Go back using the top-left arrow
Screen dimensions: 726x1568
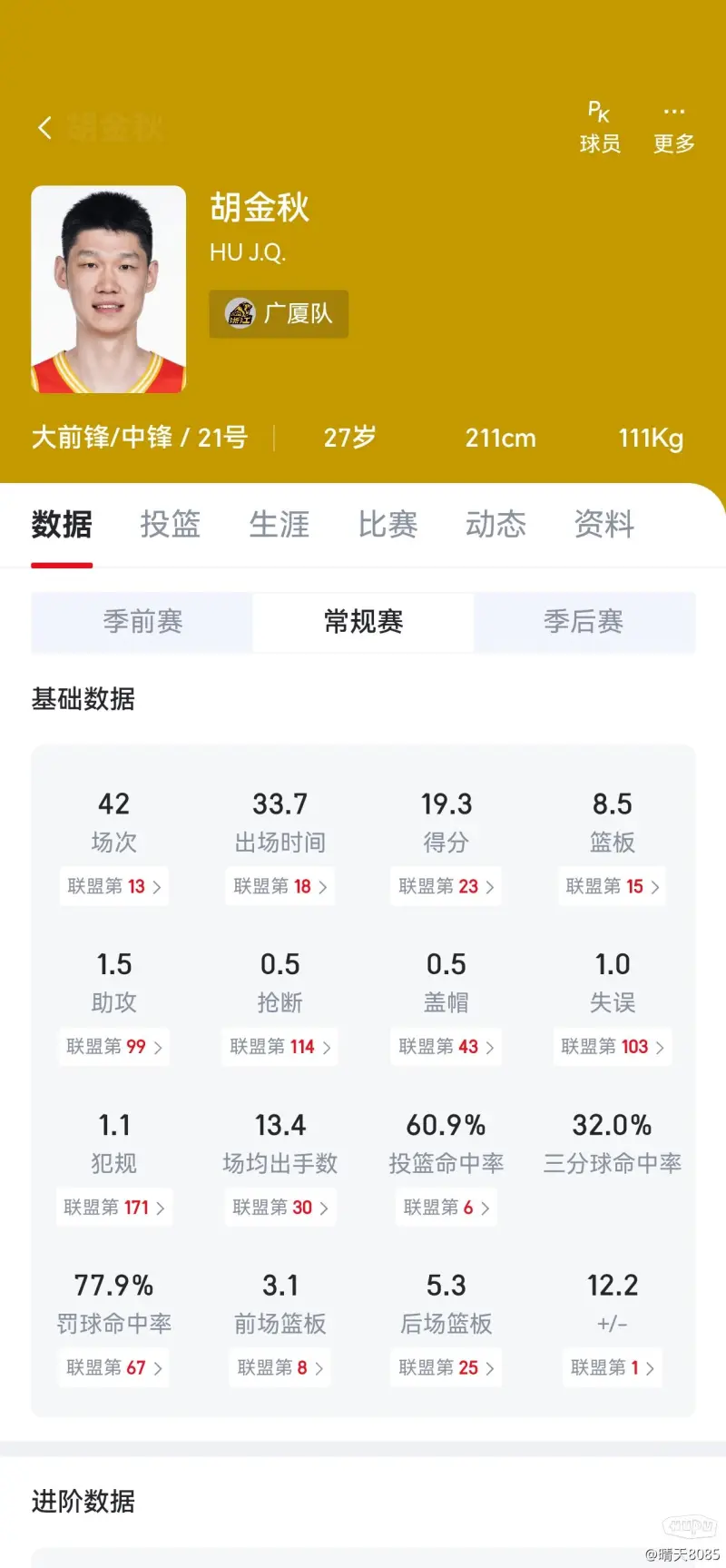click(x=44, y=127)
